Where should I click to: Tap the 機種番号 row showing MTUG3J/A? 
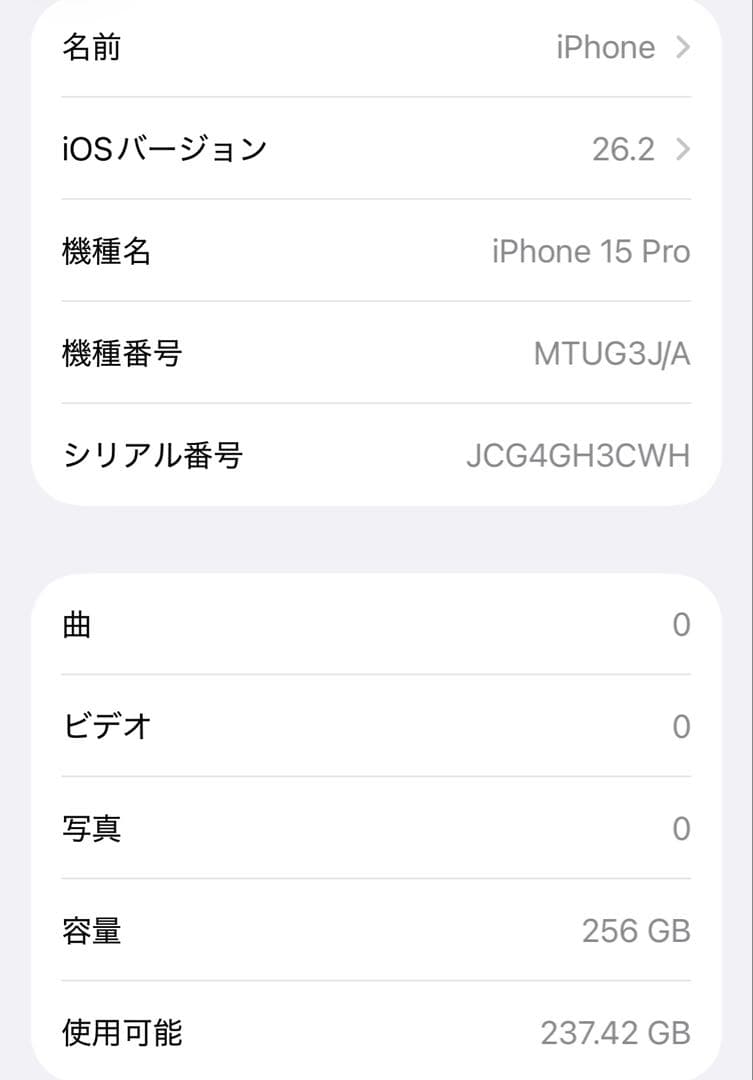pos(376,354)
